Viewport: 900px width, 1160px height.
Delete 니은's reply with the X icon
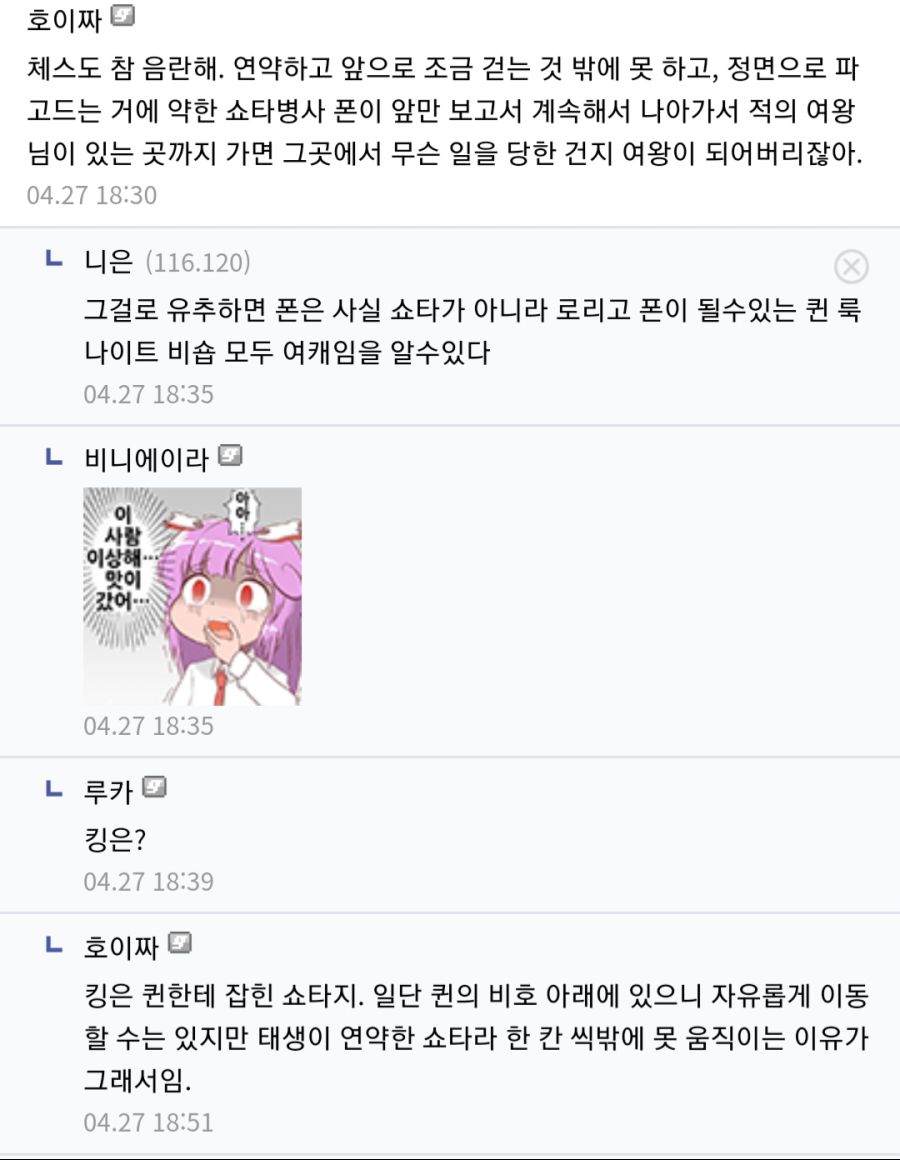click(851, 267)
